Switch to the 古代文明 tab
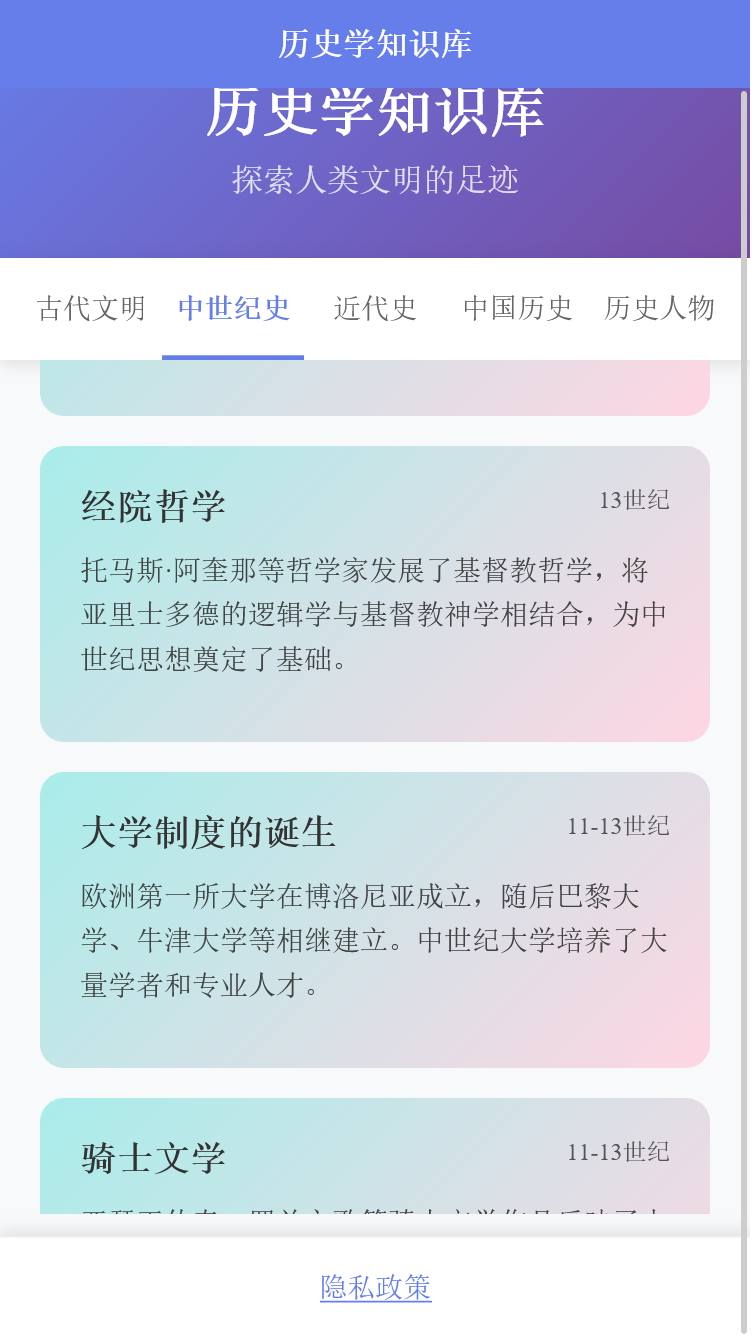Image resolution: width=752 pixels, height=1336 pixels. pos(91,308)
